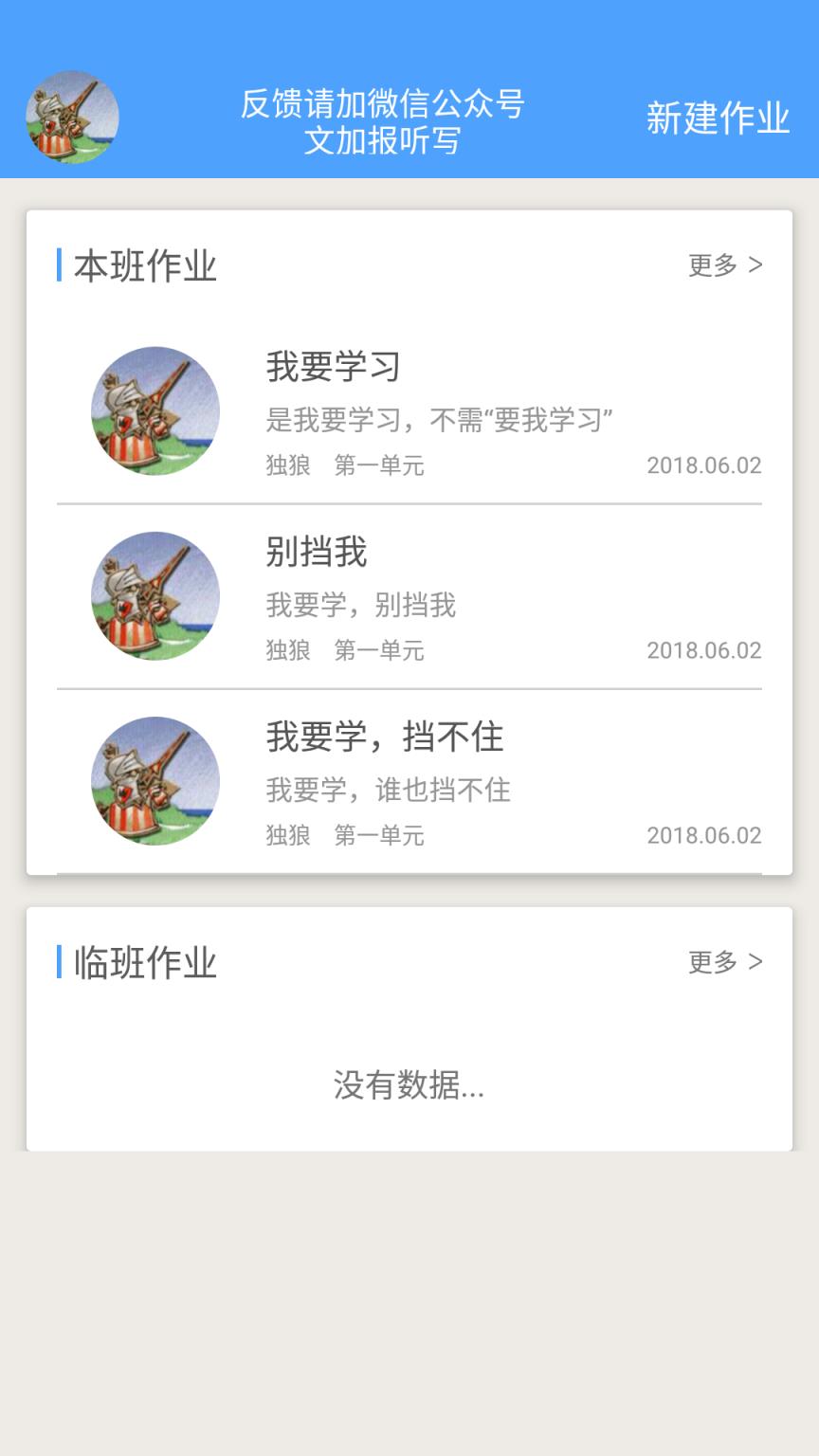Viewport: 819px width, 1456px height.
Task: Click the chevron arrow next to 本班作业 更多
Action: [754, 265]
